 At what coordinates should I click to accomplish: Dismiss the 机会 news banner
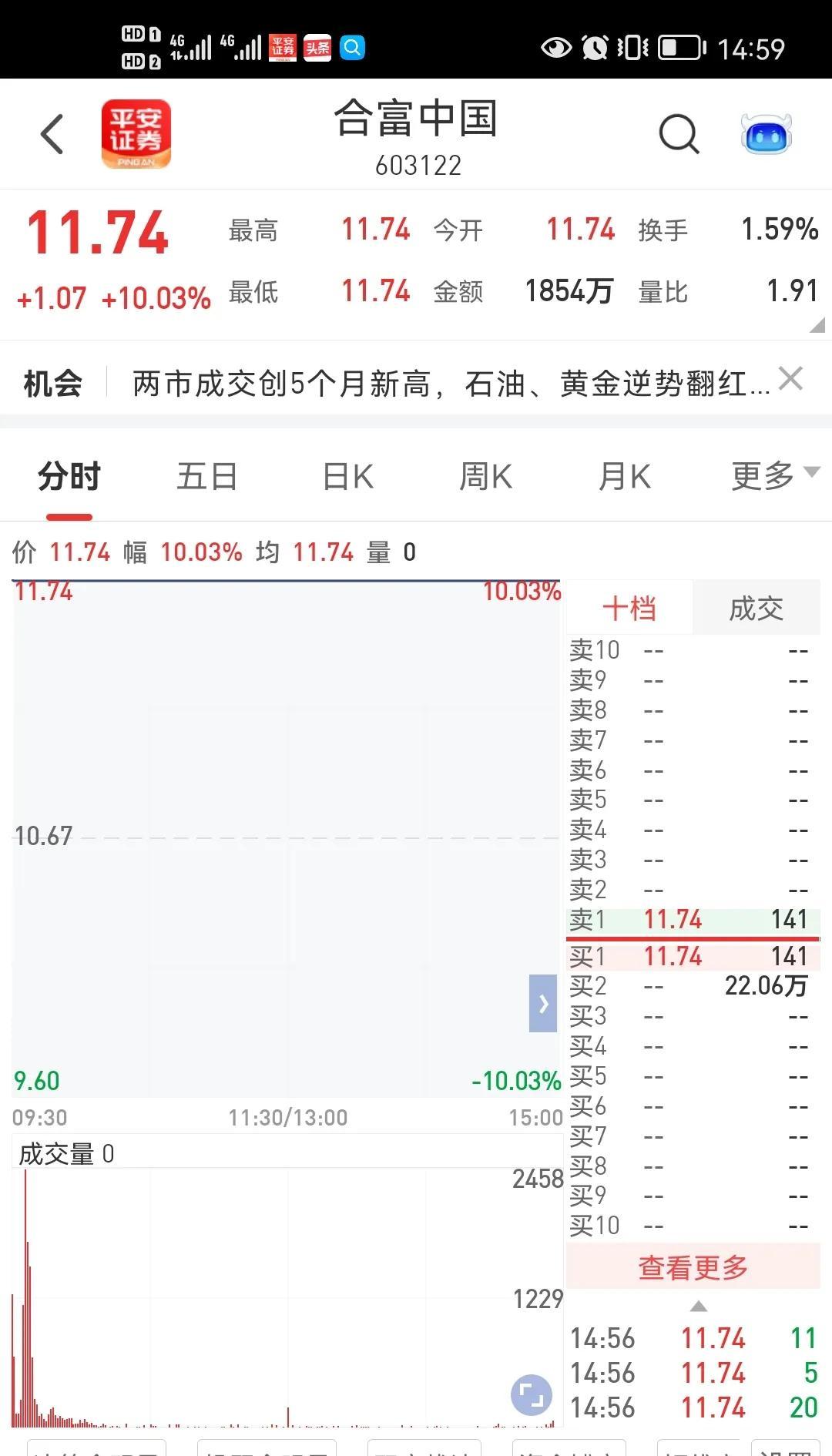tap(790, 379)
